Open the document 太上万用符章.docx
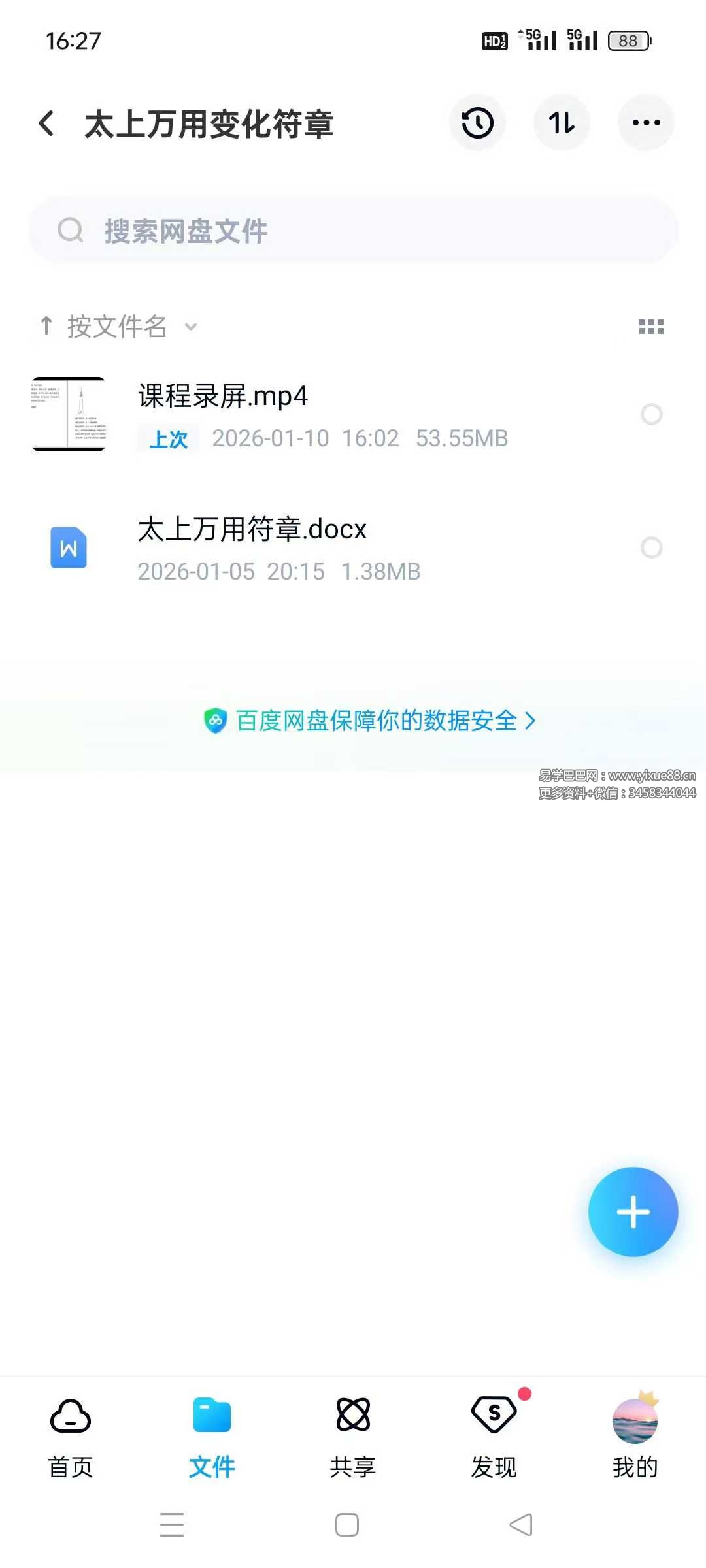 tap(252, 530)
